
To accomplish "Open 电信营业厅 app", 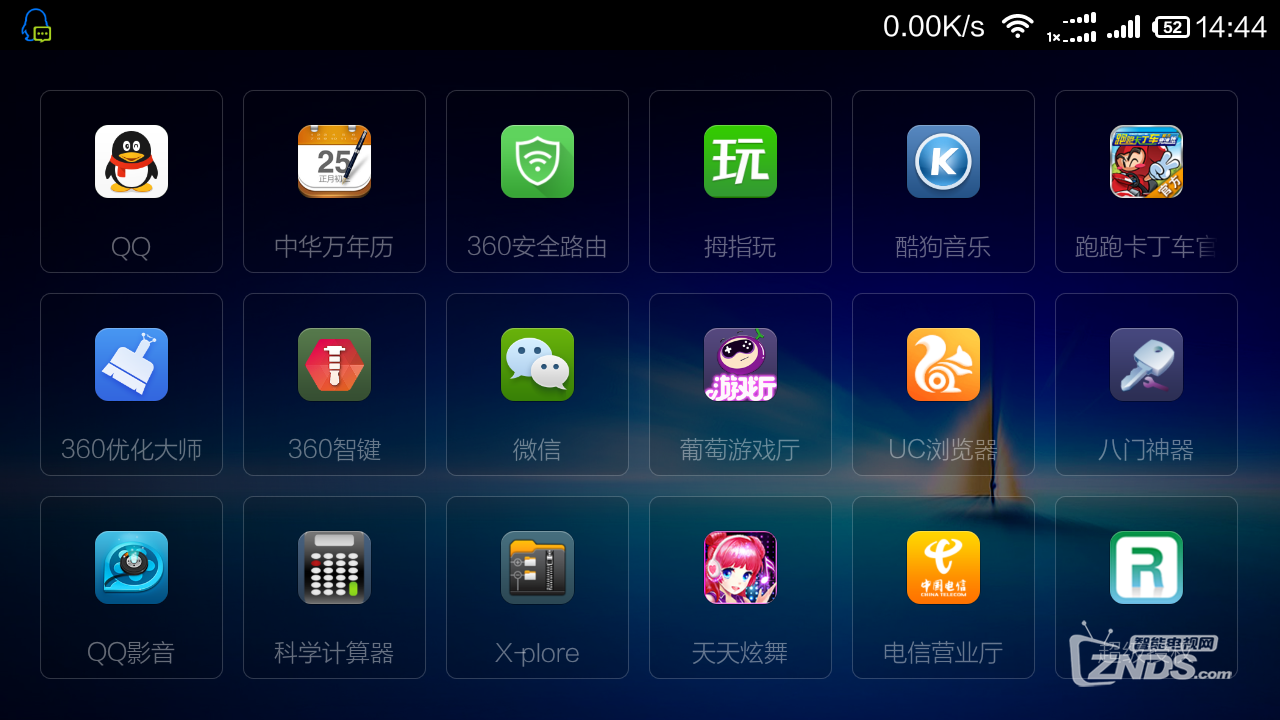I will tap(943, 568).
